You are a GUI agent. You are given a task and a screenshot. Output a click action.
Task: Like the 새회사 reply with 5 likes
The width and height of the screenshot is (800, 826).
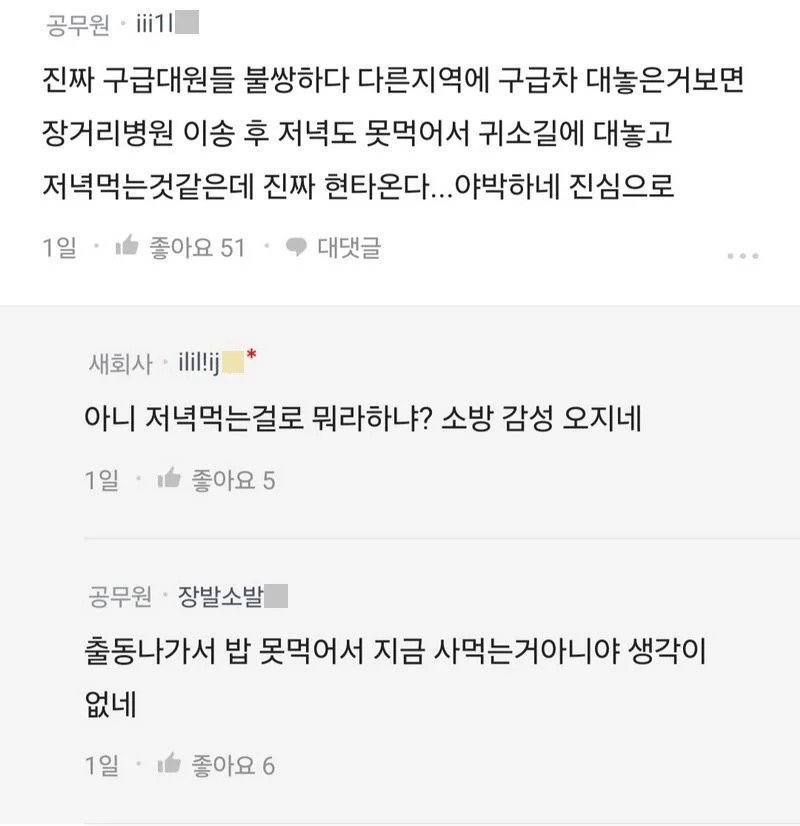pyautogui.click(x=169, y=480)
